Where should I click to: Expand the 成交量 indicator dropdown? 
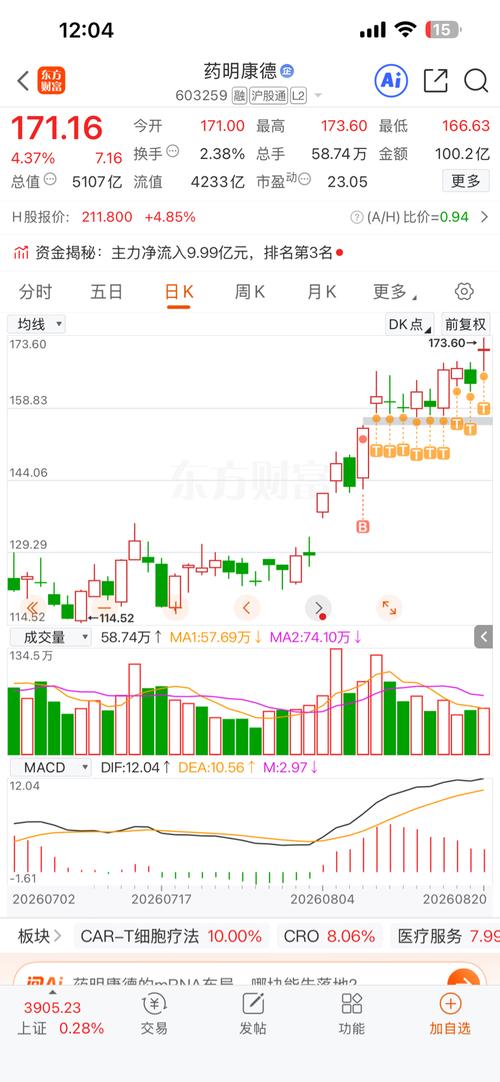pyautogui.click(x=50, y=637)
